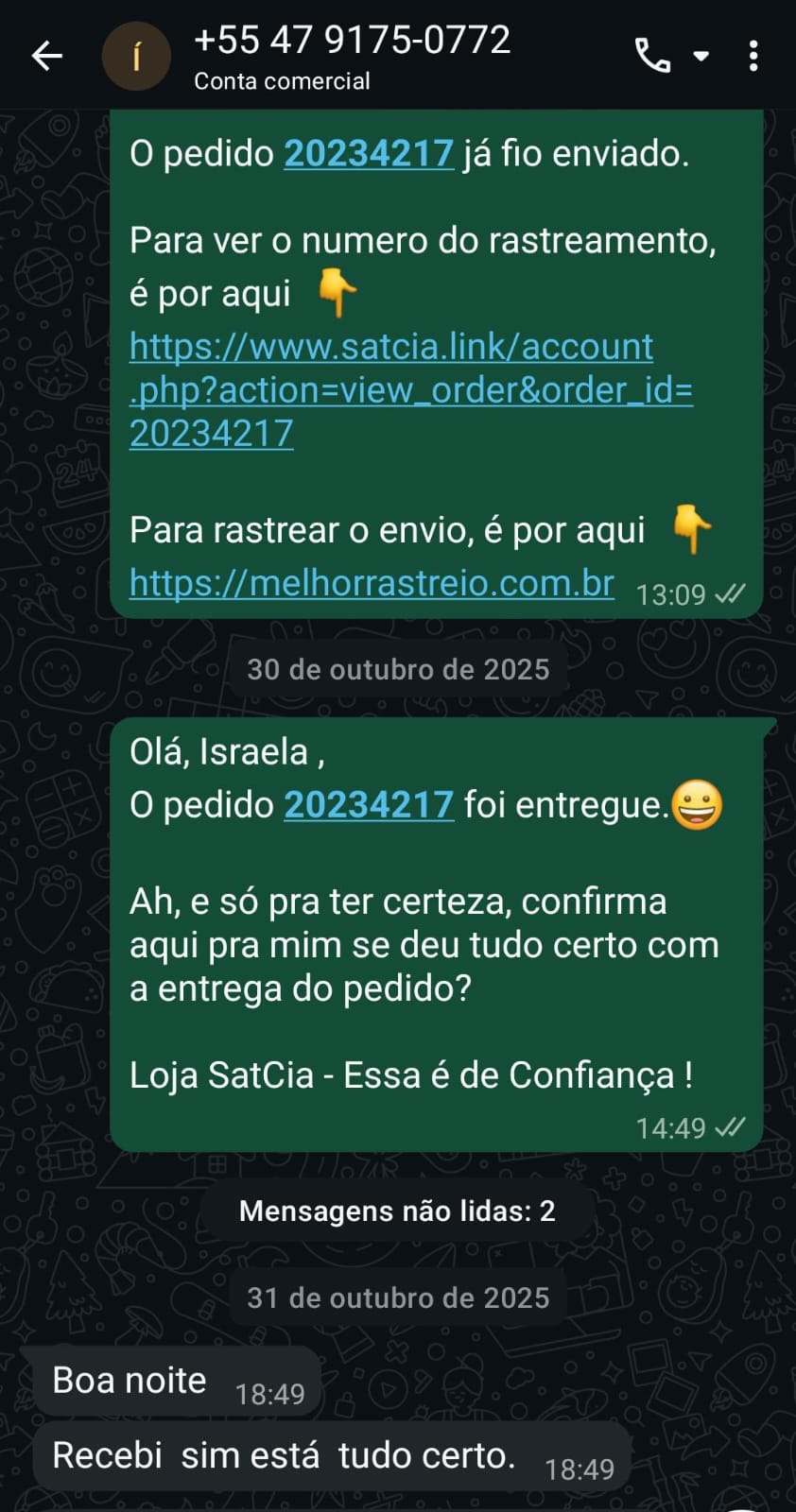Start a voice call with this contact
The width and height of the screenshot is (796, 1512).
(651, 57)
